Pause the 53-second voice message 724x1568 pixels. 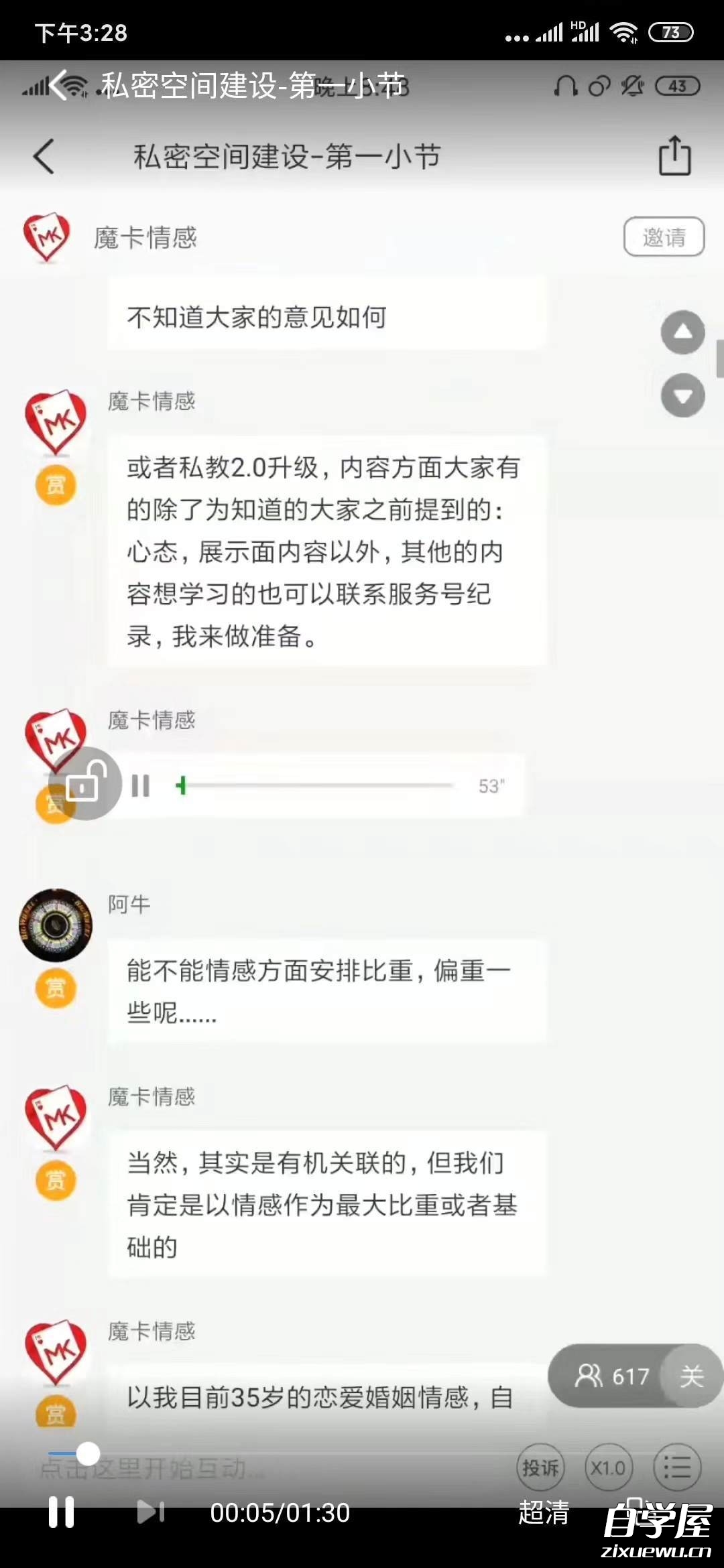tap(141, 786)
